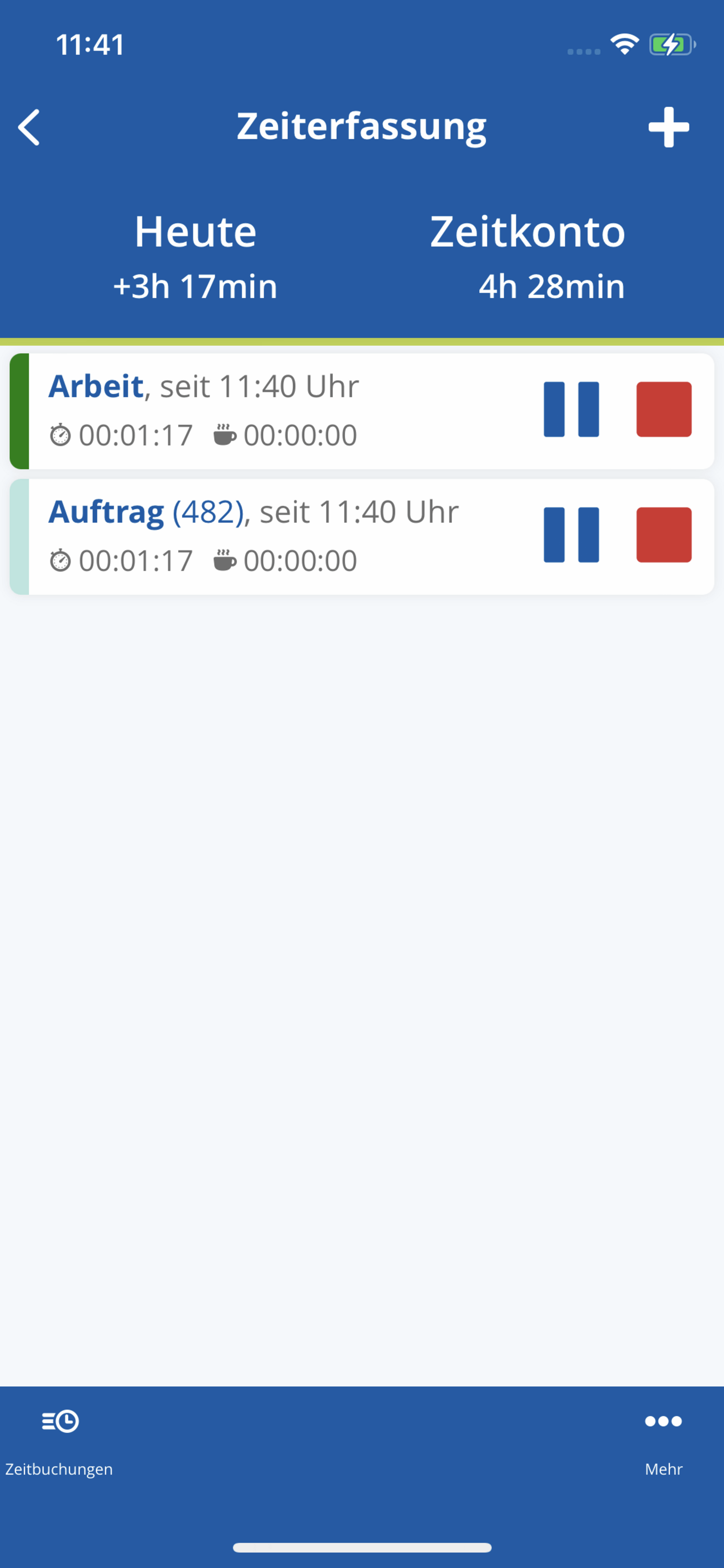Open the Auftrag (482) entry card
Viewport: 724px width, 1568px height.
tap(362, 536)
